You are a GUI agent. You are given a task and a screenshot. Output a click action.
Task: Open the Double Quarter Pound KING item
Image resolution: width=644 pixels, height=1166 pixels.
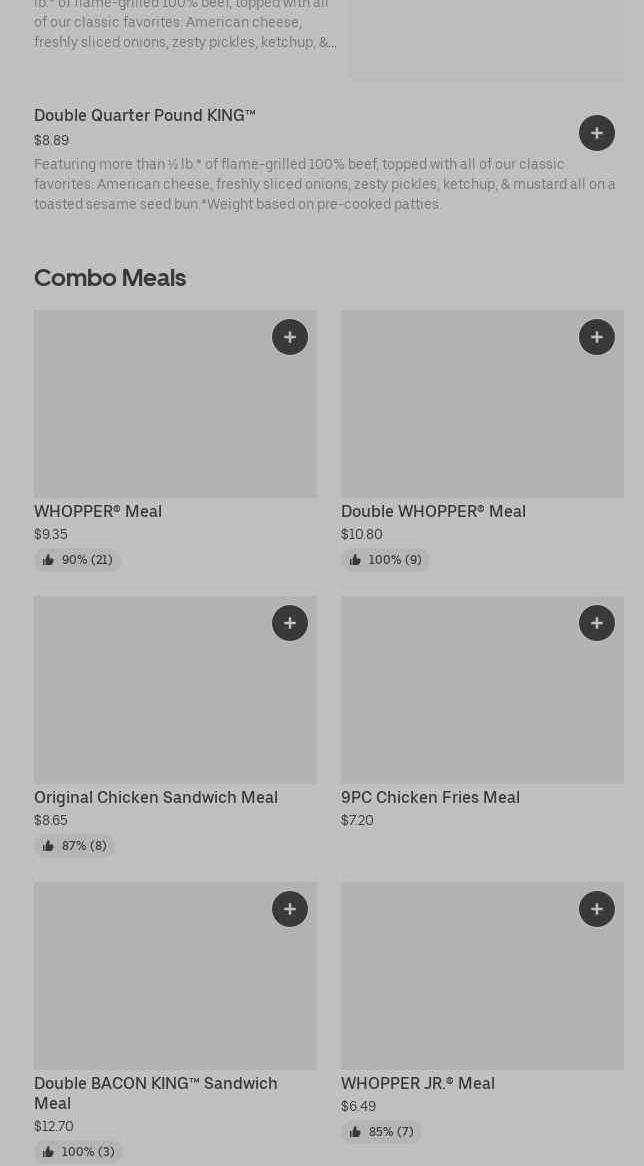(145, 116)
